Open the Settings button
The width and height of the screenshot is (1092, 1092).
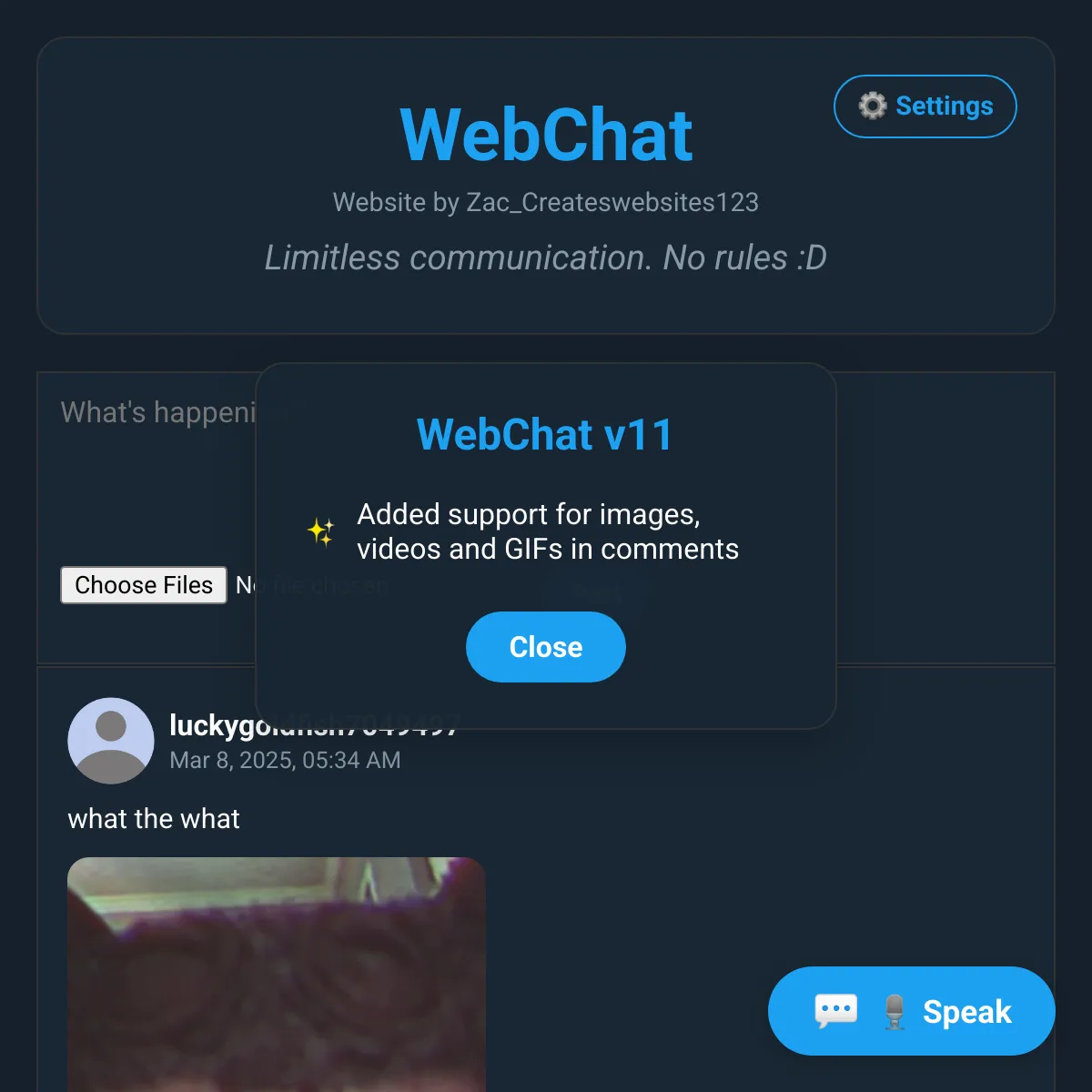(x=925, y=106)
